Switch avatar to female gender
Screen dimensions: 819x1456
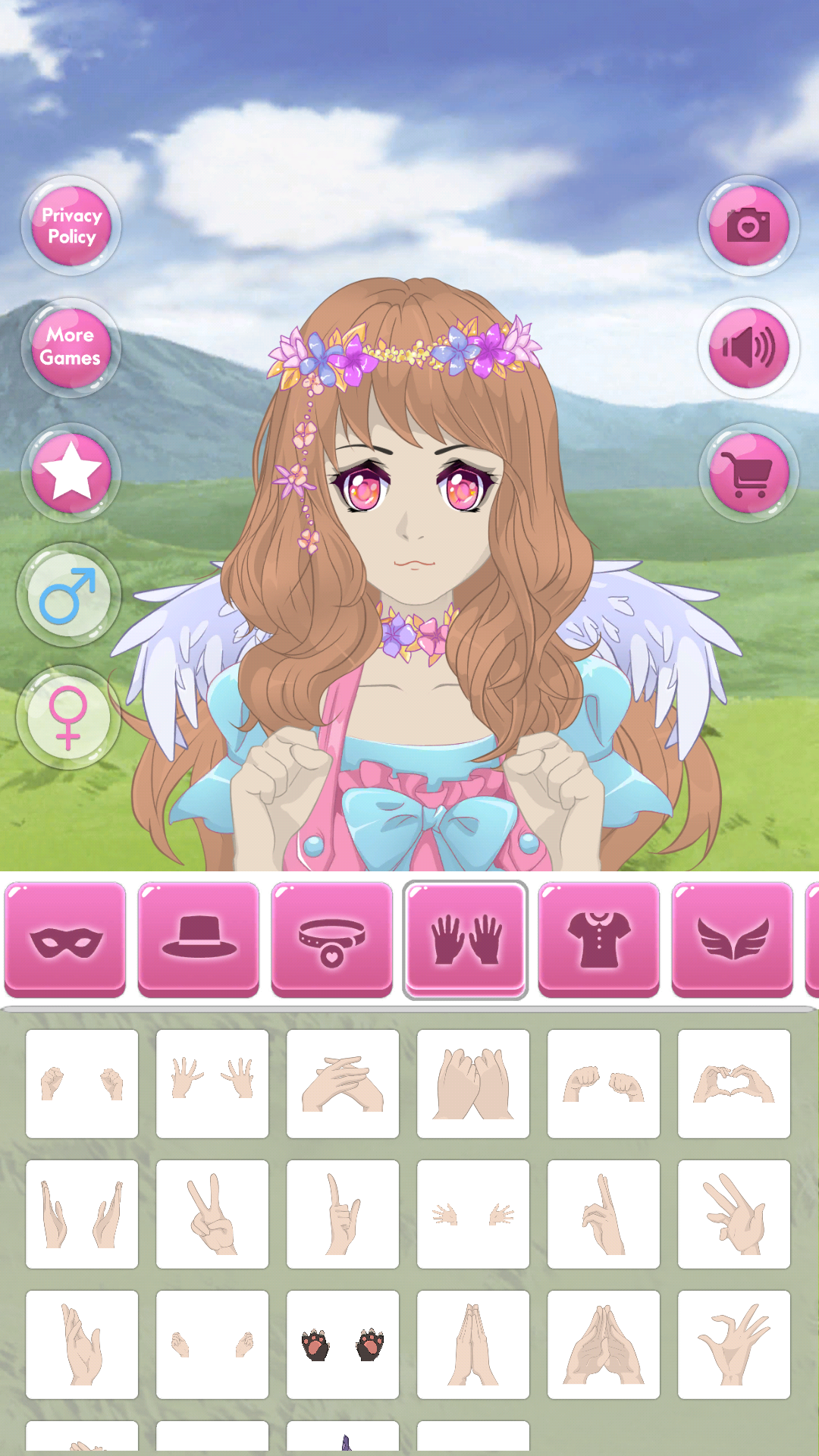[x=71, y=718]
